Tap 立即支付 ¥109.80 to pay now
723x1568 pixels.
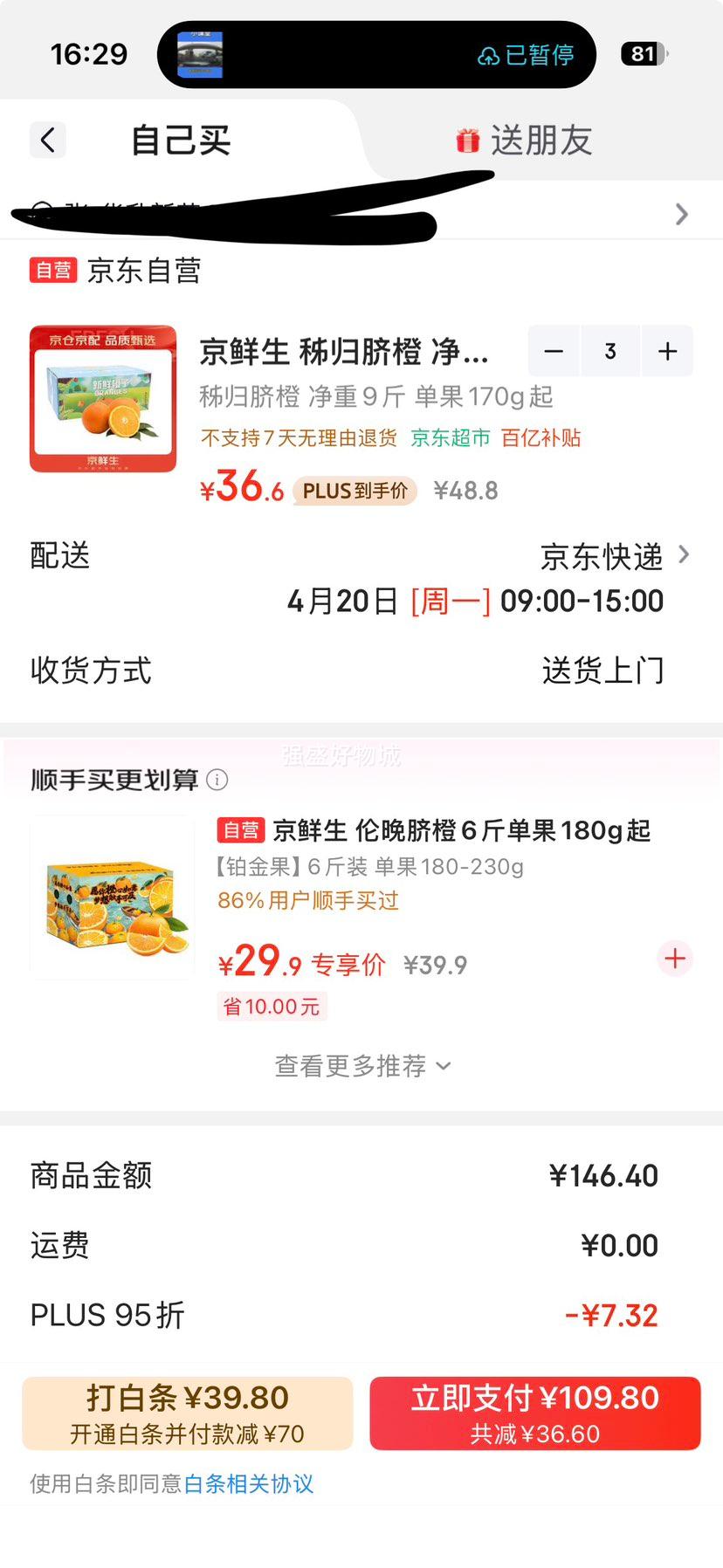tap(534, 1414)
